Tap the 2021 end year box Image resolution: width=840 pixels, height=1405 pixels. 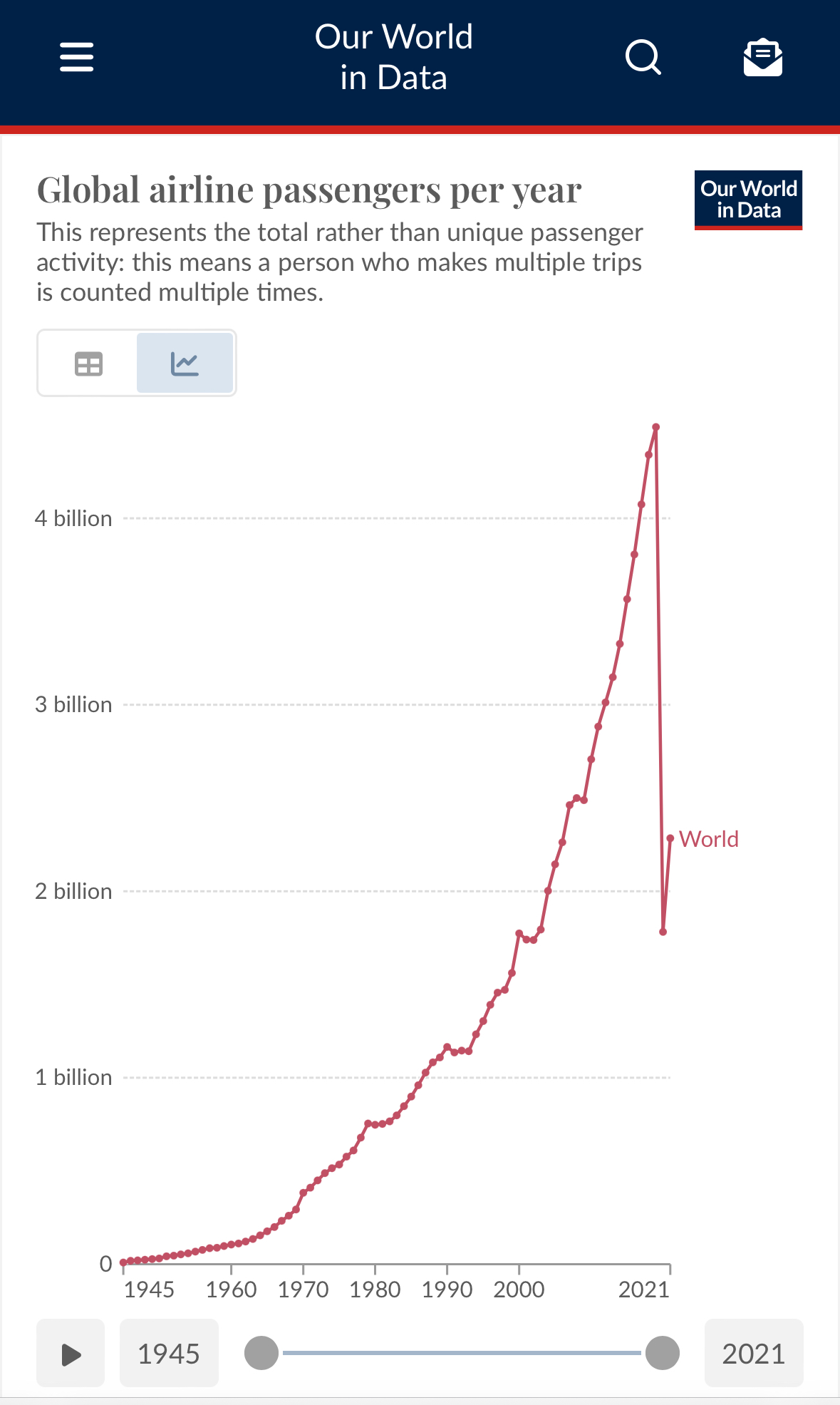coord(753,1354)
